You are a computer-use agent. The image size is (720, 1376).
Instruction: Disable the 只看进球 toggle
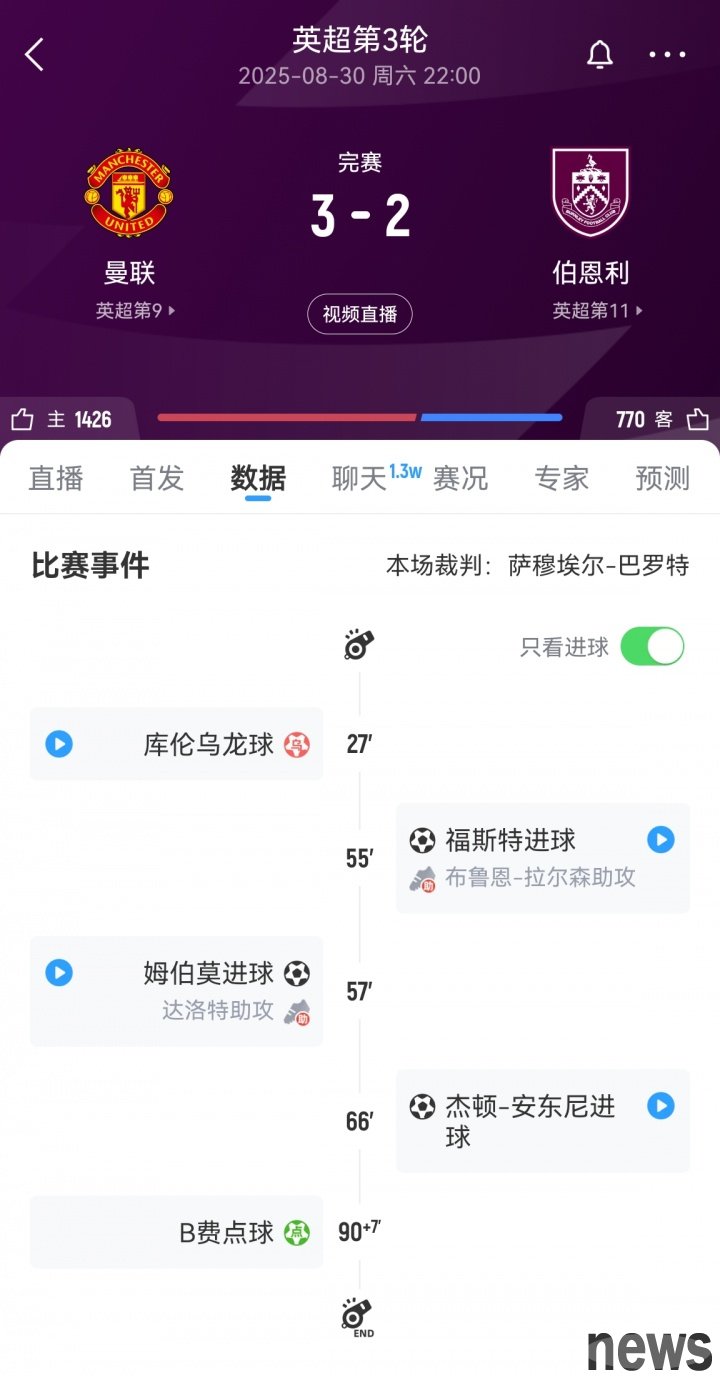tap(652, 646)
